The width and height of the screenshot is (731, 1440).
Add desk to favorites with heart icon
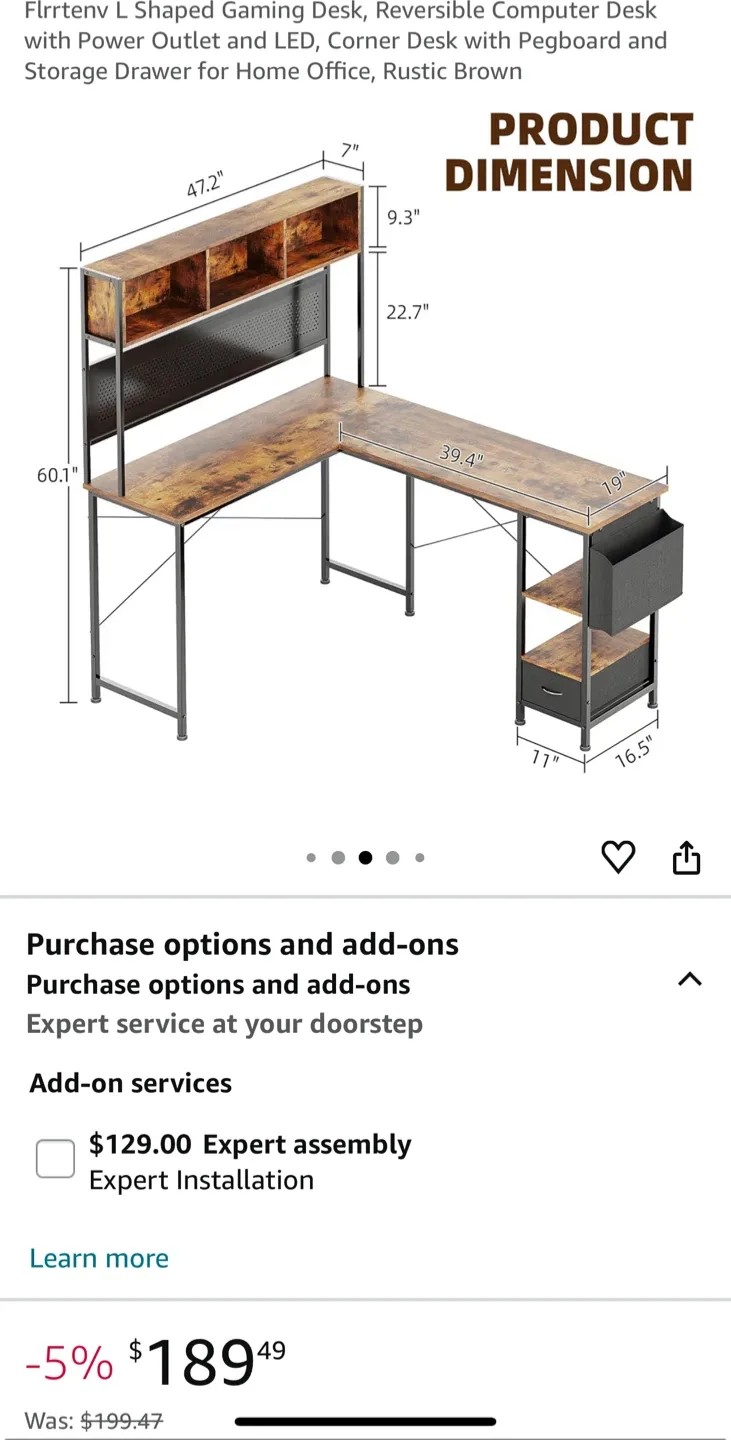pos(618,857)
